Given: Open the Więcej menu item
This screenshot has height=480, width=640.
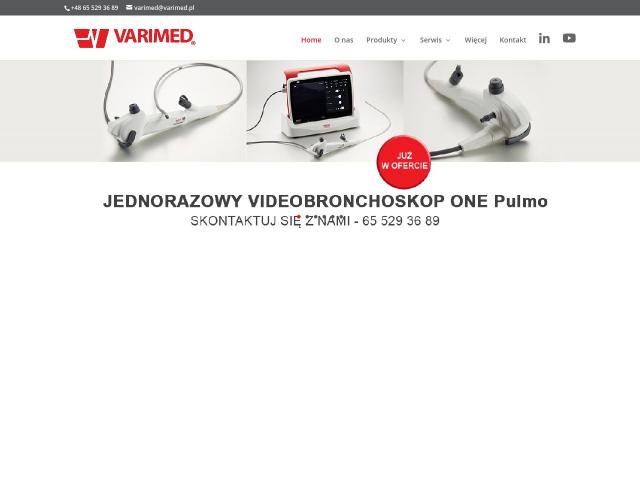Looking at the screenshot, I should coord(475,40).
